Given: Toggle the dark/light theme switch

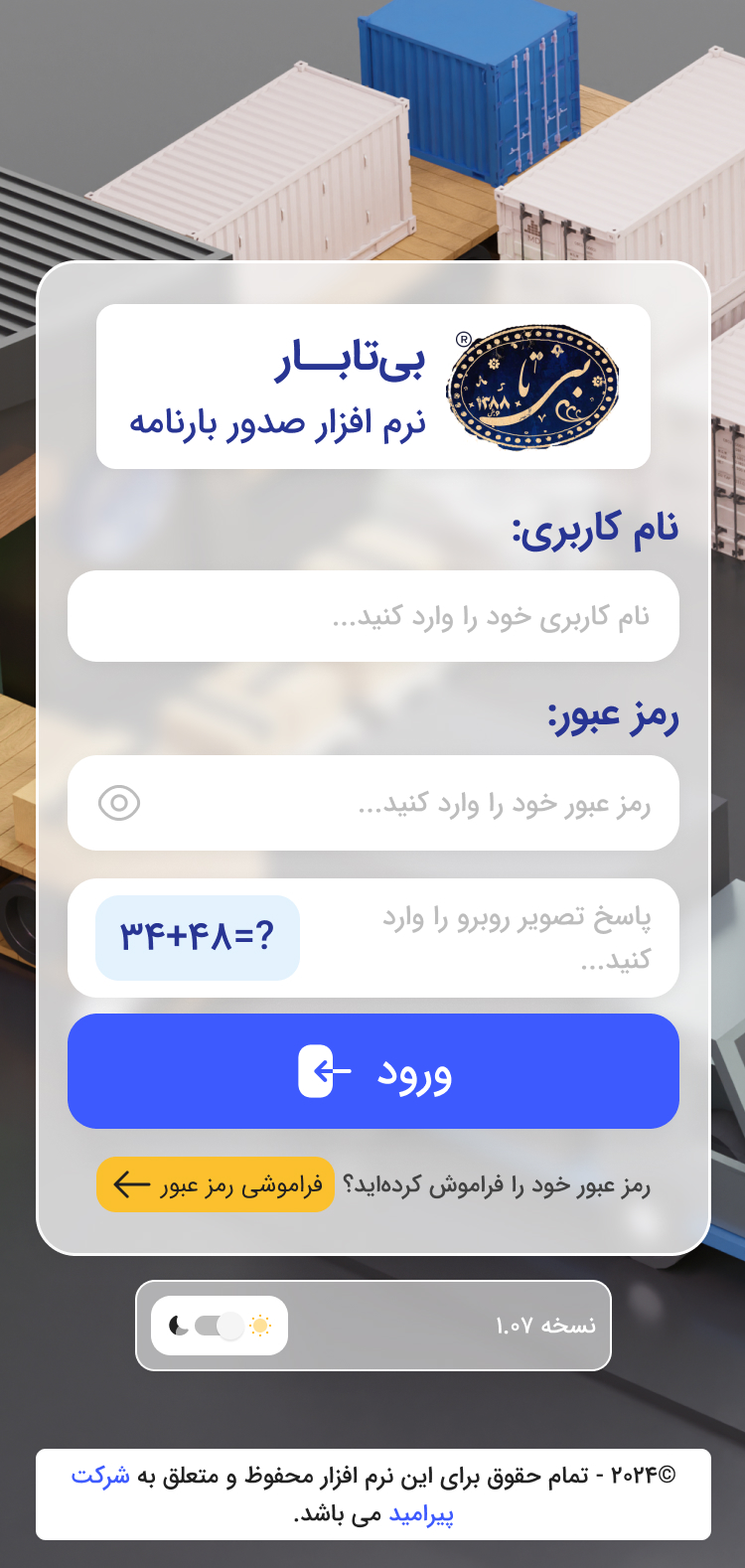Looking at the screenshot, I should point(220,1326).
